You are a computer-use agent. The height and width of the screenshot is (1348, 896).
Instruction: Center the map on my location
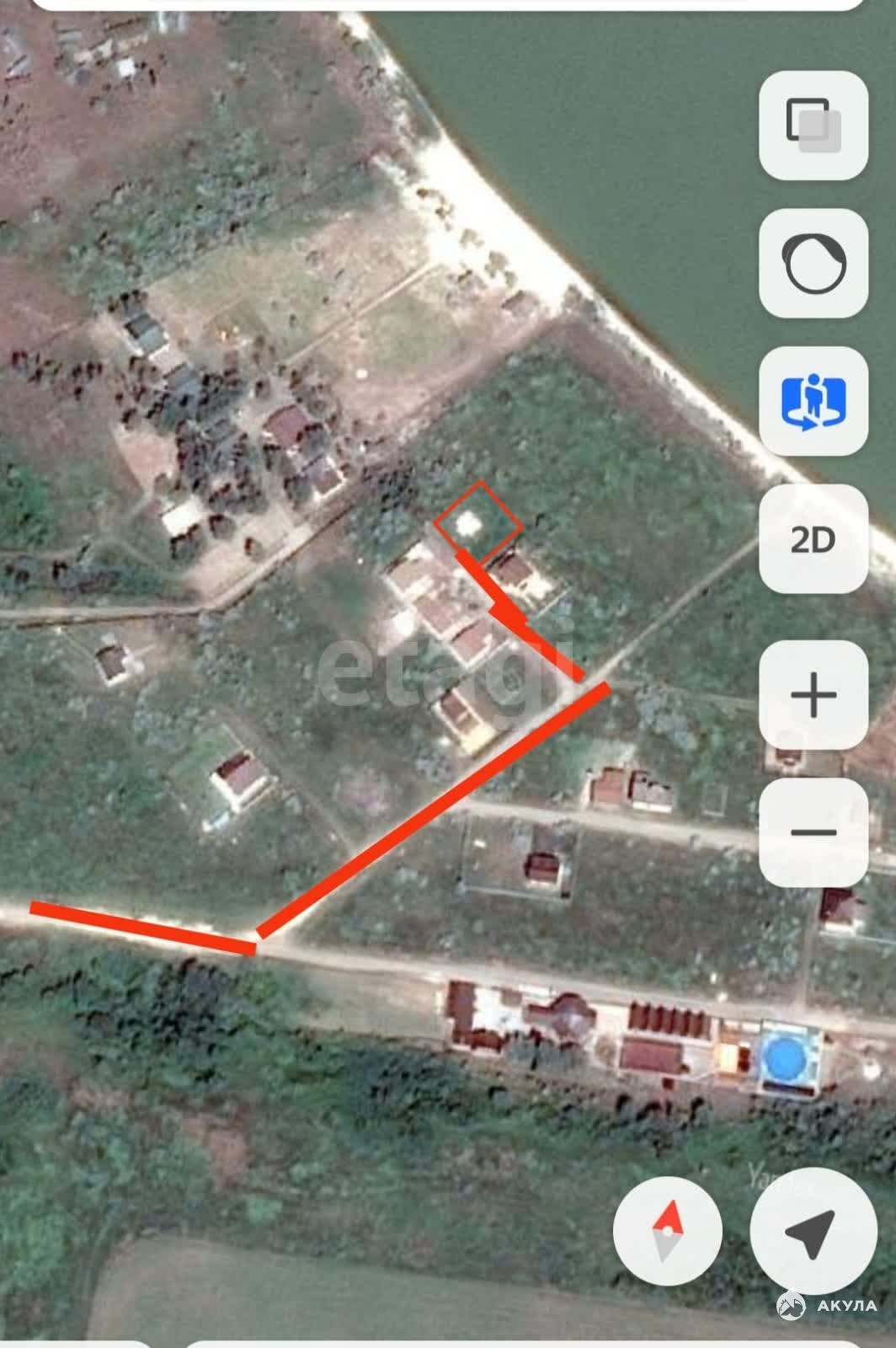809,1230
